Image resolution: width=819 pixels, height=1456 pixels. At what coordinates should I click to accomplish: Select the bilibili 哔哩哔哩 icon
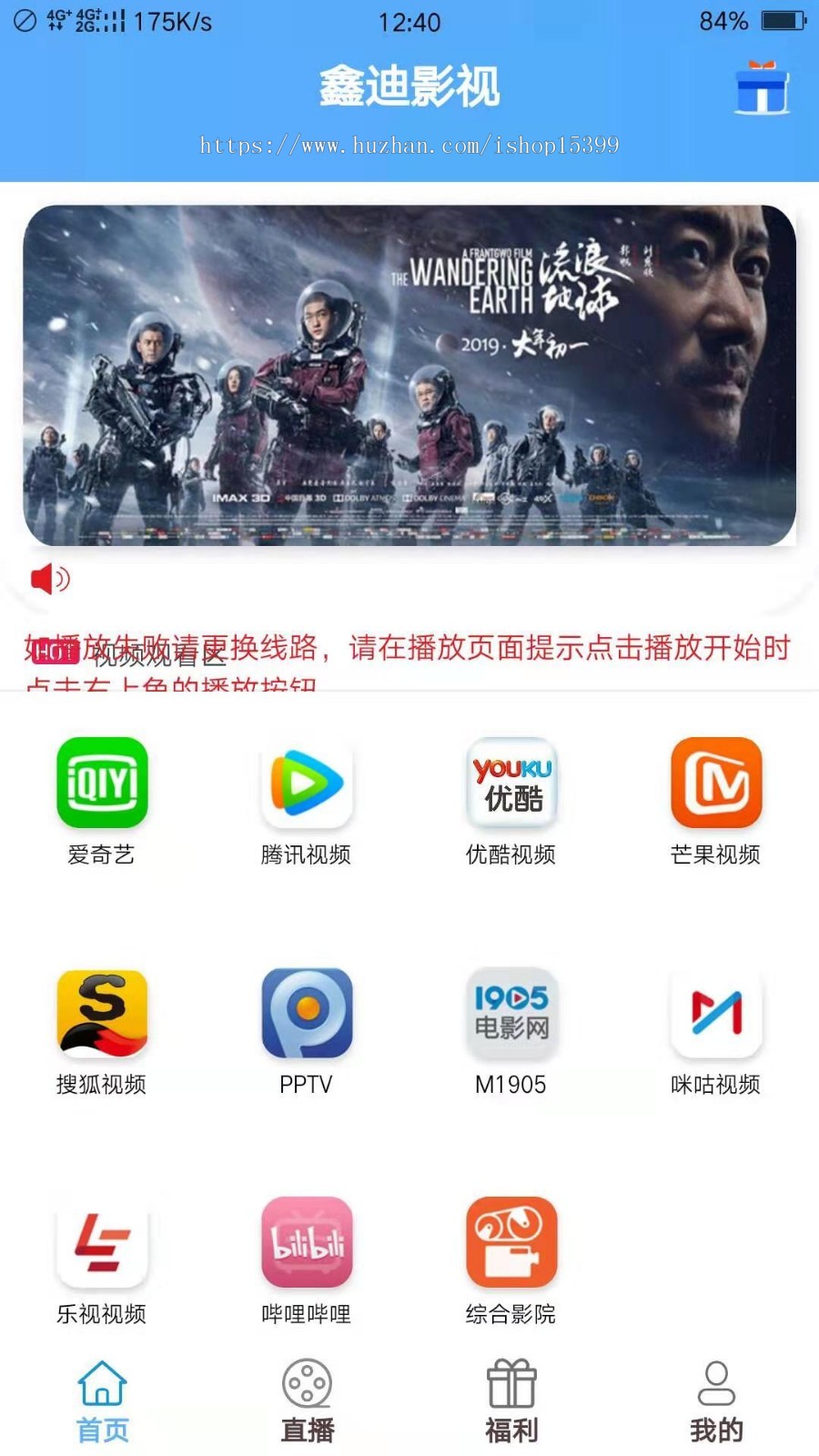tap(307, 1245)
